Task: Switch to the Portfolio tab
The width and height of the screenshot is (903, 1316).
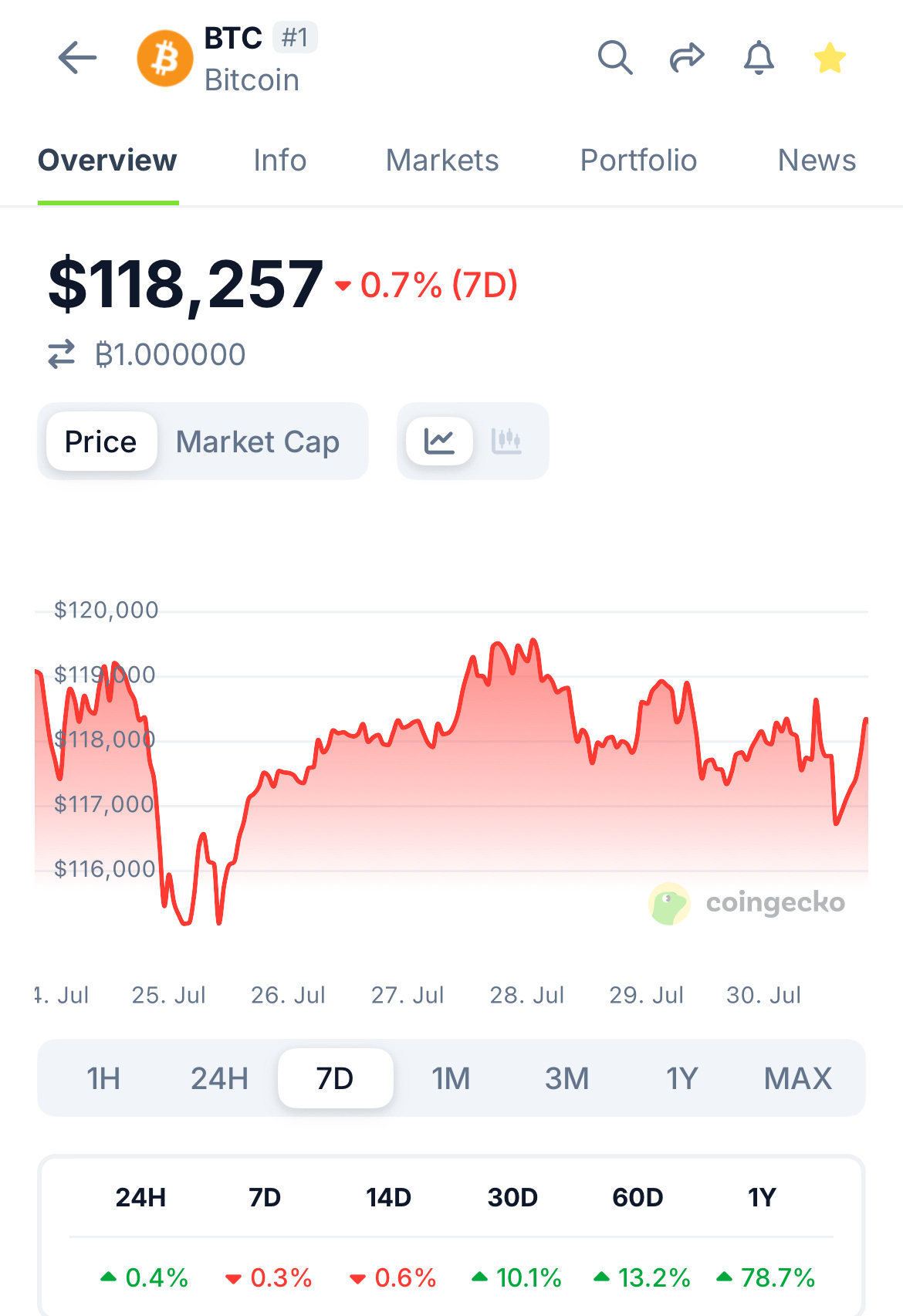Action: pyautogui.click(x=638, y=161)
